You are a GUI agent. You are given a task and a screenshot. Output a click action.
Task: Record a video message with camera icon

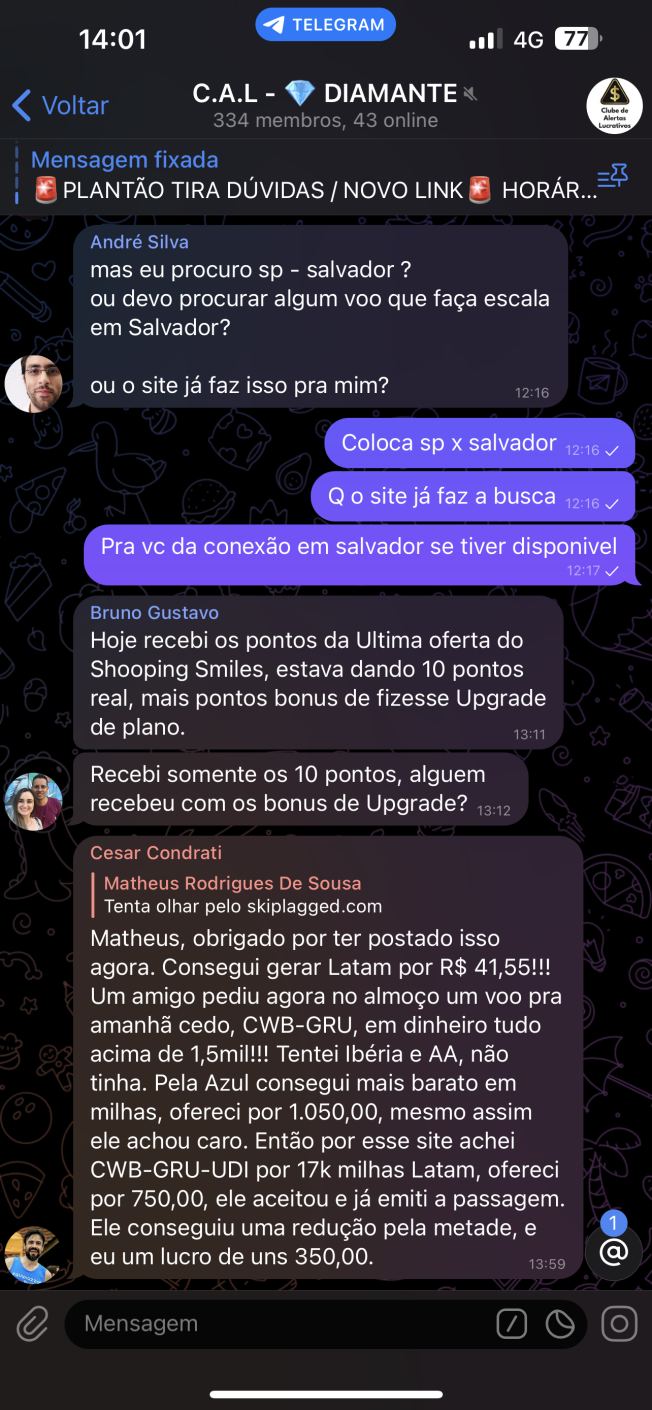(619, 1325)
